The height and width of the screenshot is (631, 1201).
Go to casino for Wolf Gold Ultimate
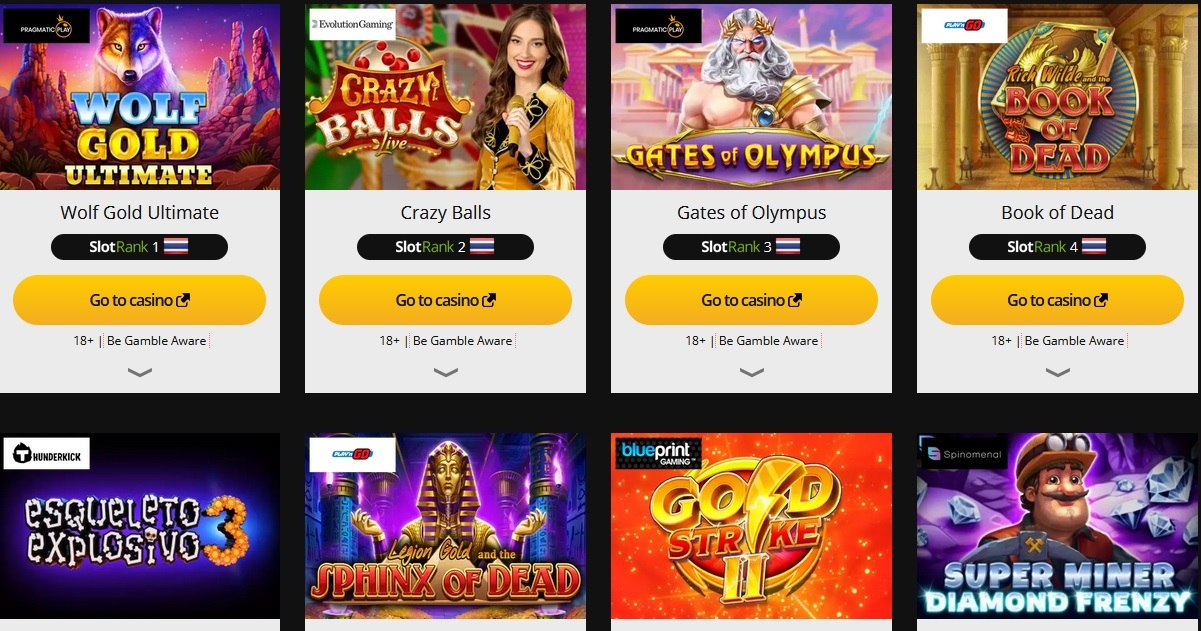[x=139, y=300]
